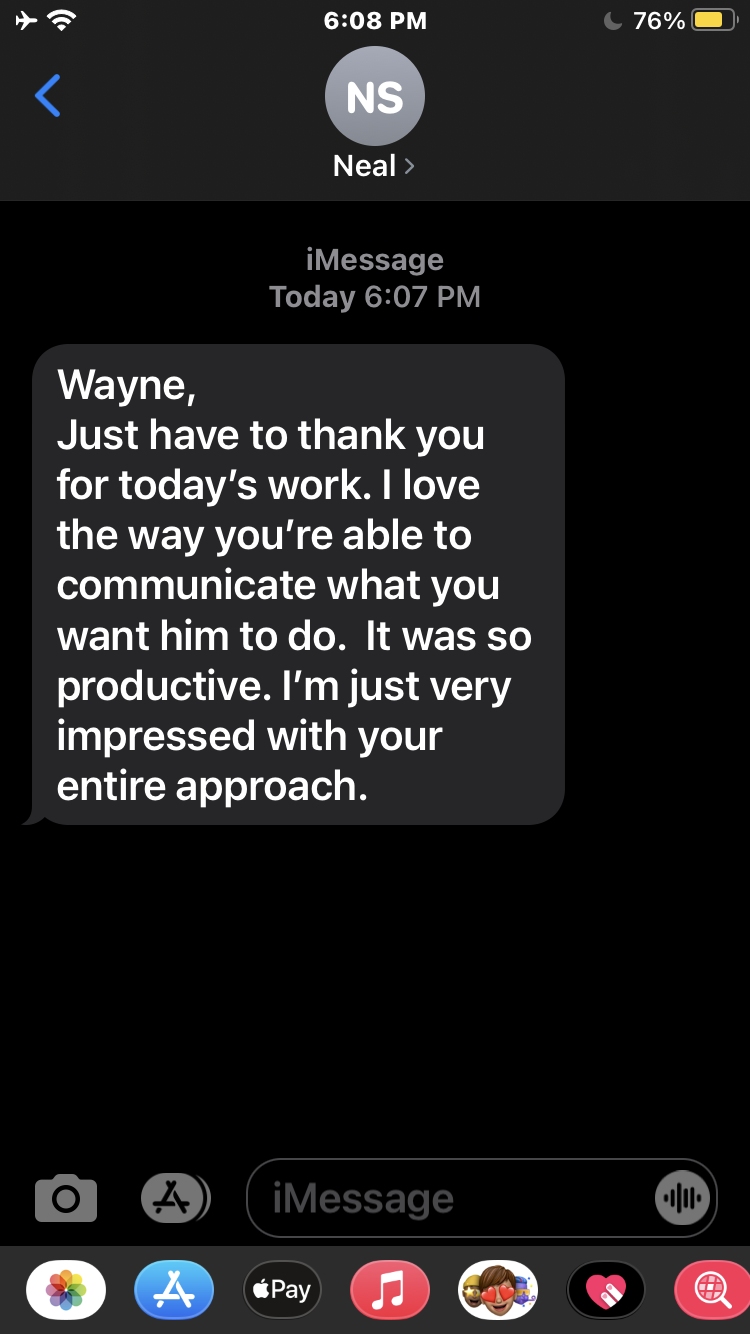Go back to the messages list
750x1334 pixels.
(x=48, y=96)
